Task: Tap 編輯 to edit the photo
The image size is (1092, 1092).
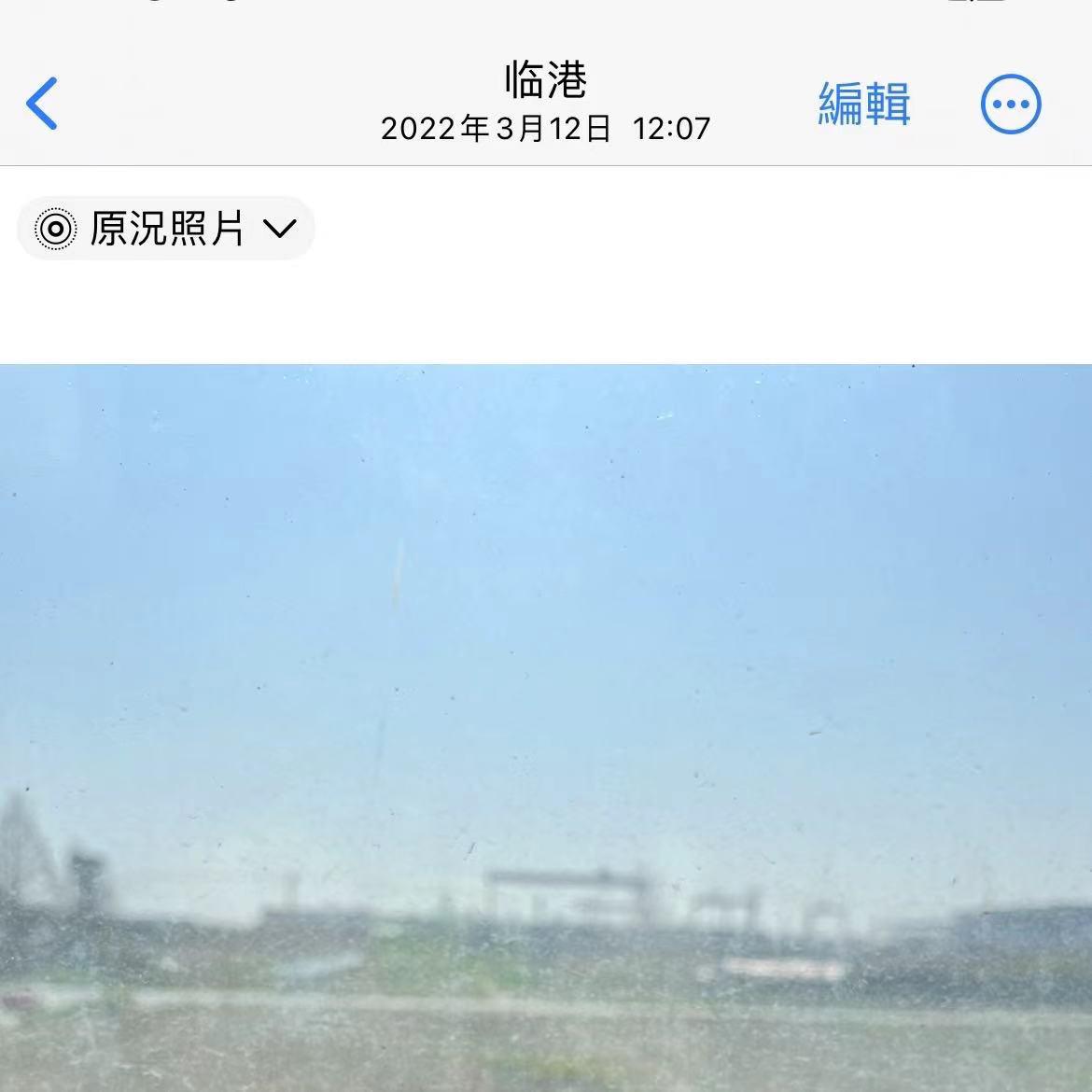Action: coord(863,104)
